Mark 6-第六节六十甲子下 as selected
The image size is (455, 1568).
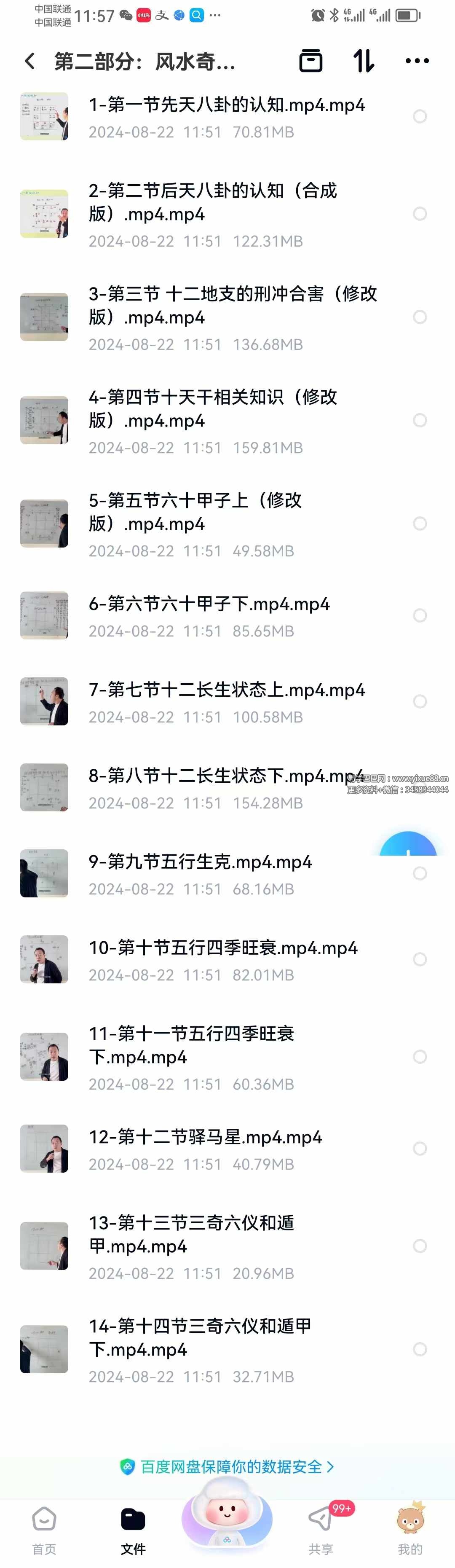click(x=420, y=615)
